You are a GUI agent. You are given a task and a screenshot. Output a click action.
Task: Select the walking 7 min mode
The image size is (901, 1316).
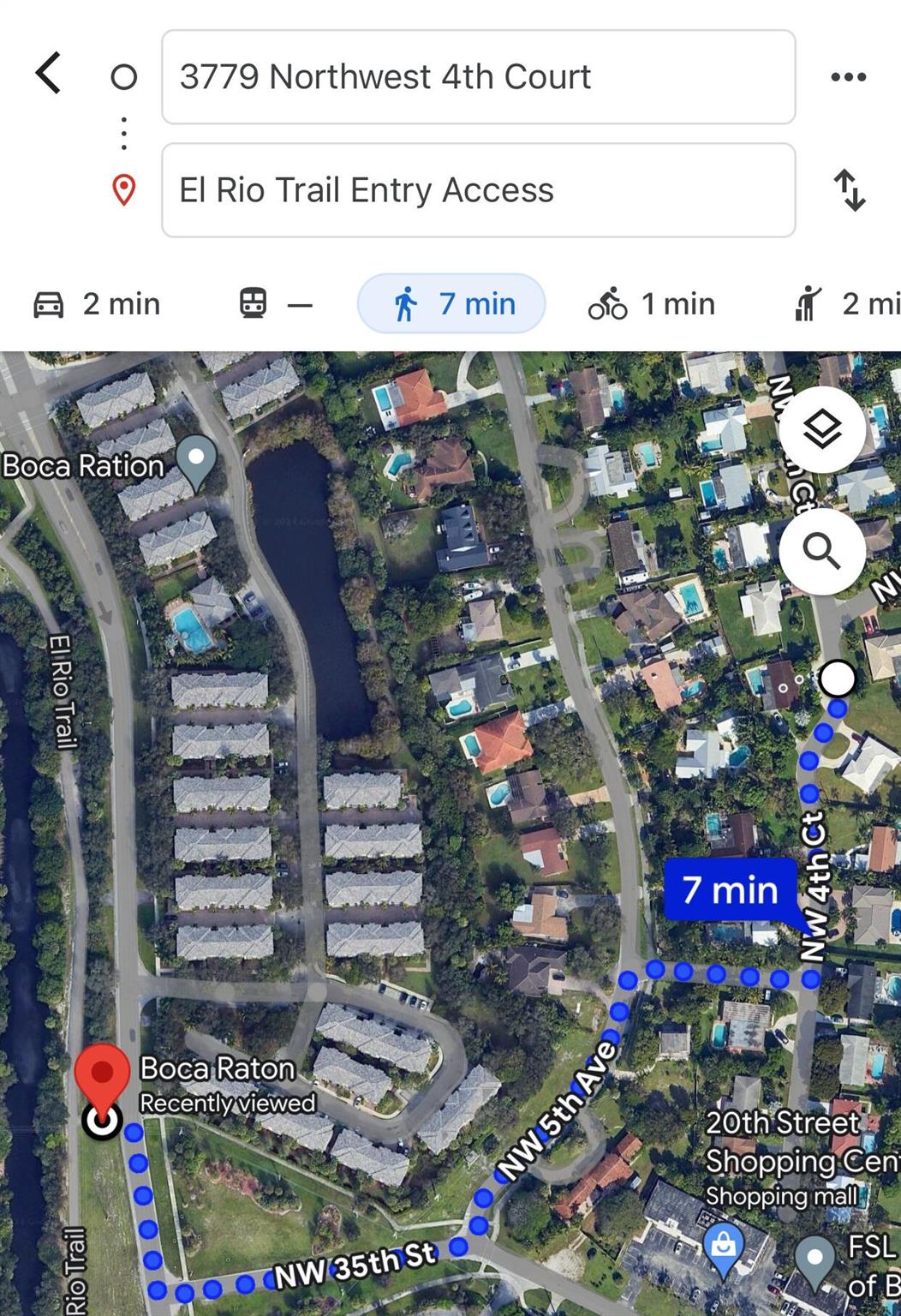tap(451, 304)
